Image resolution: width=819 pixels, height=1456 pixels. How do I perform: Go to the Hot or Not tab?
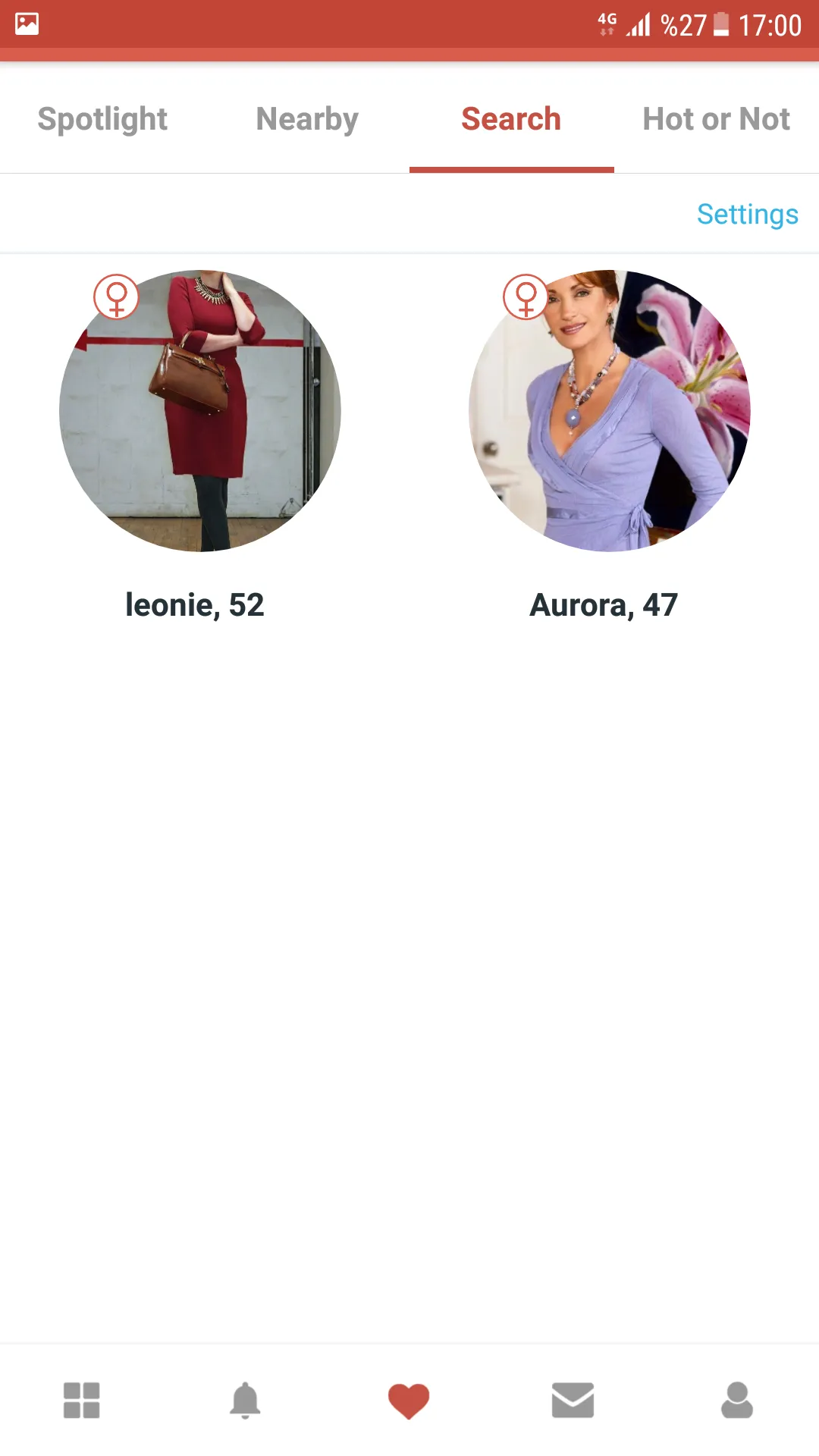[x=716, y=119]
